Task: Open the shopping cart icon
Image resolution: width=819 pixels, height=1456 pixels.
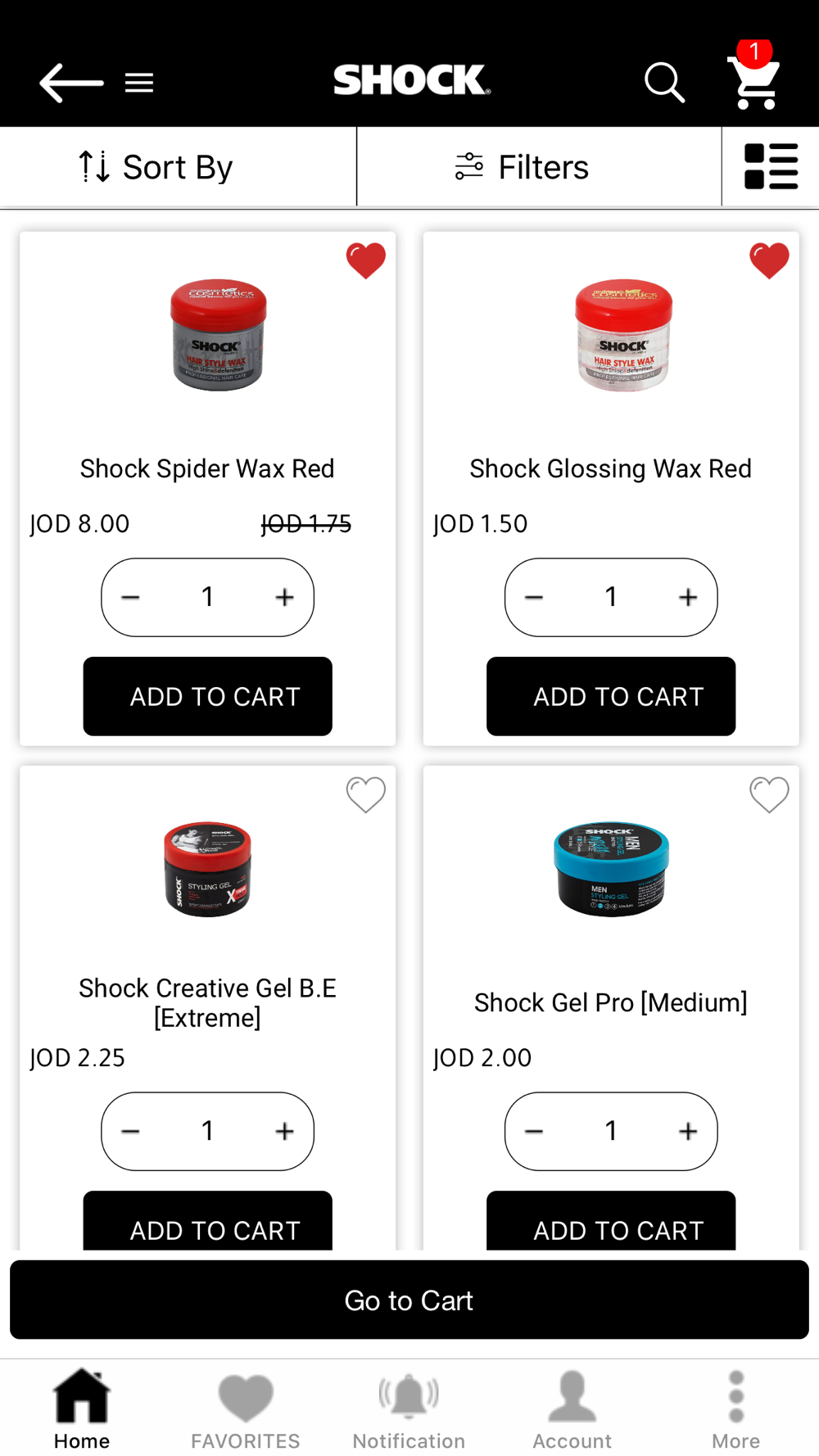Action: coord(754,81)
